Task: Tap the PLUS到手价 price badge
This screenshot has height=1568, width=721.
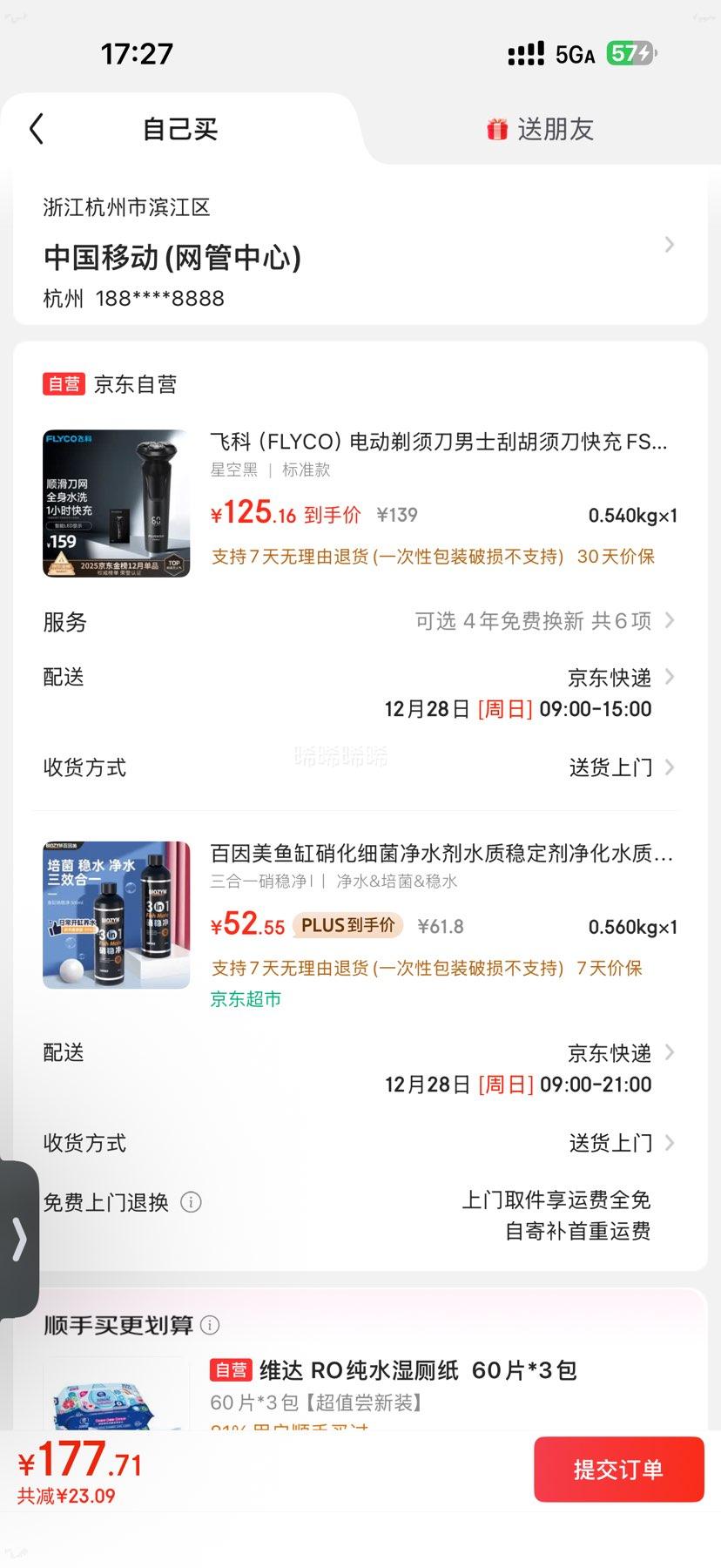Action: [x=347, y=925]
